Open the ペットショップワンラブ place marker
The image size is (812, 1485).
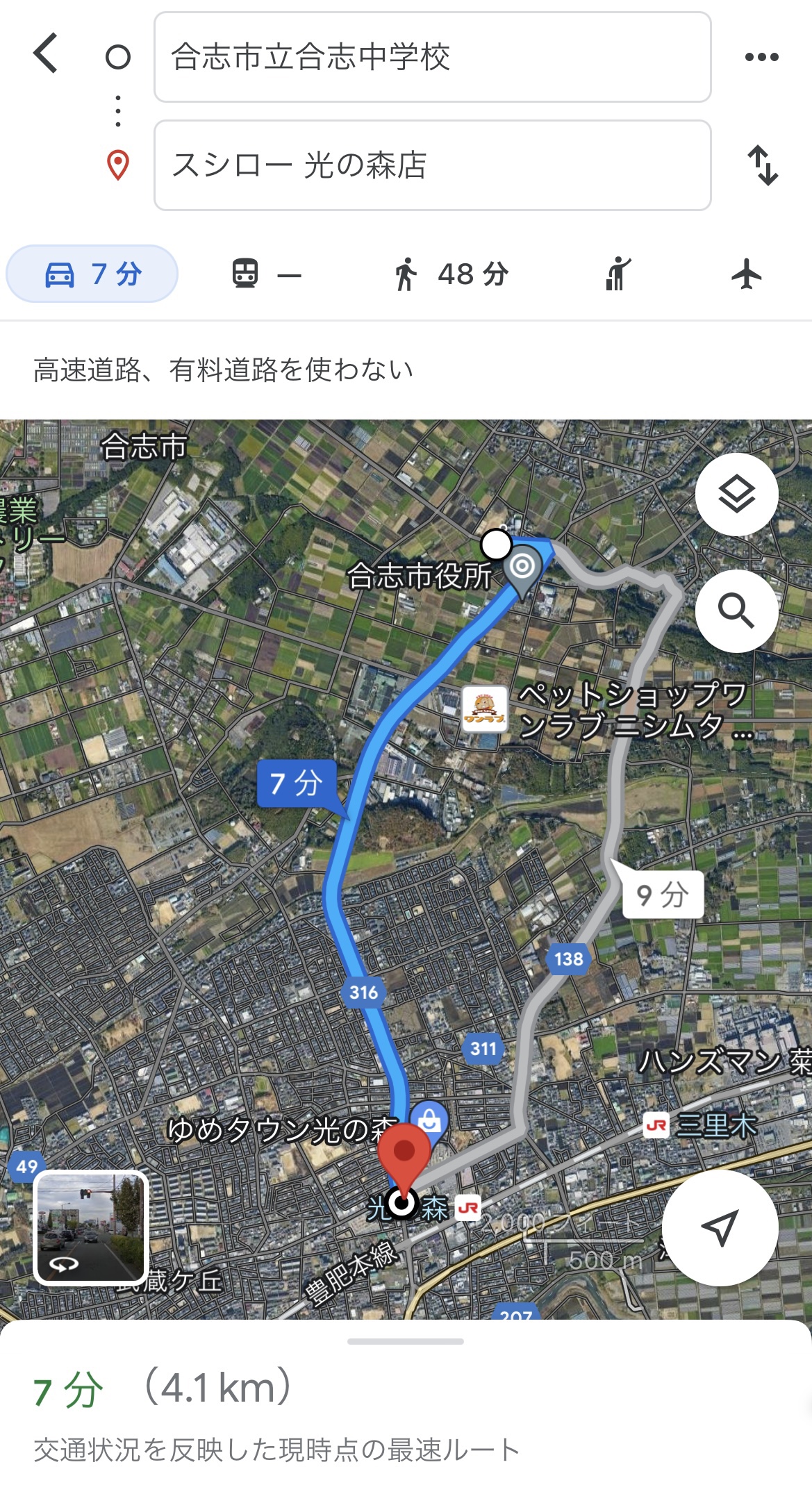pyautogui.click(x=485, y=708)
